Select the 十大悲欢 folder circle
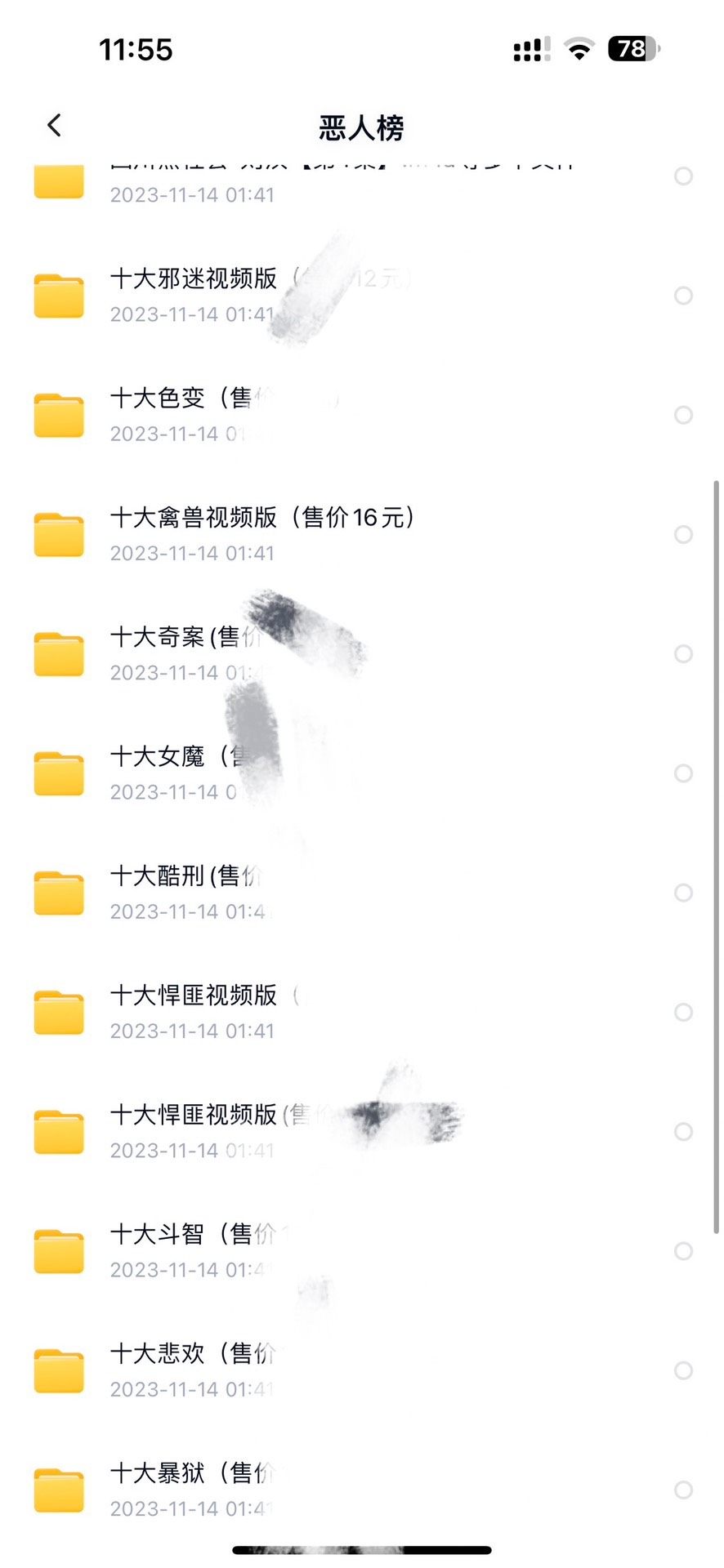The width and height of the screenshot is (724, 1568). (683, 1370)
